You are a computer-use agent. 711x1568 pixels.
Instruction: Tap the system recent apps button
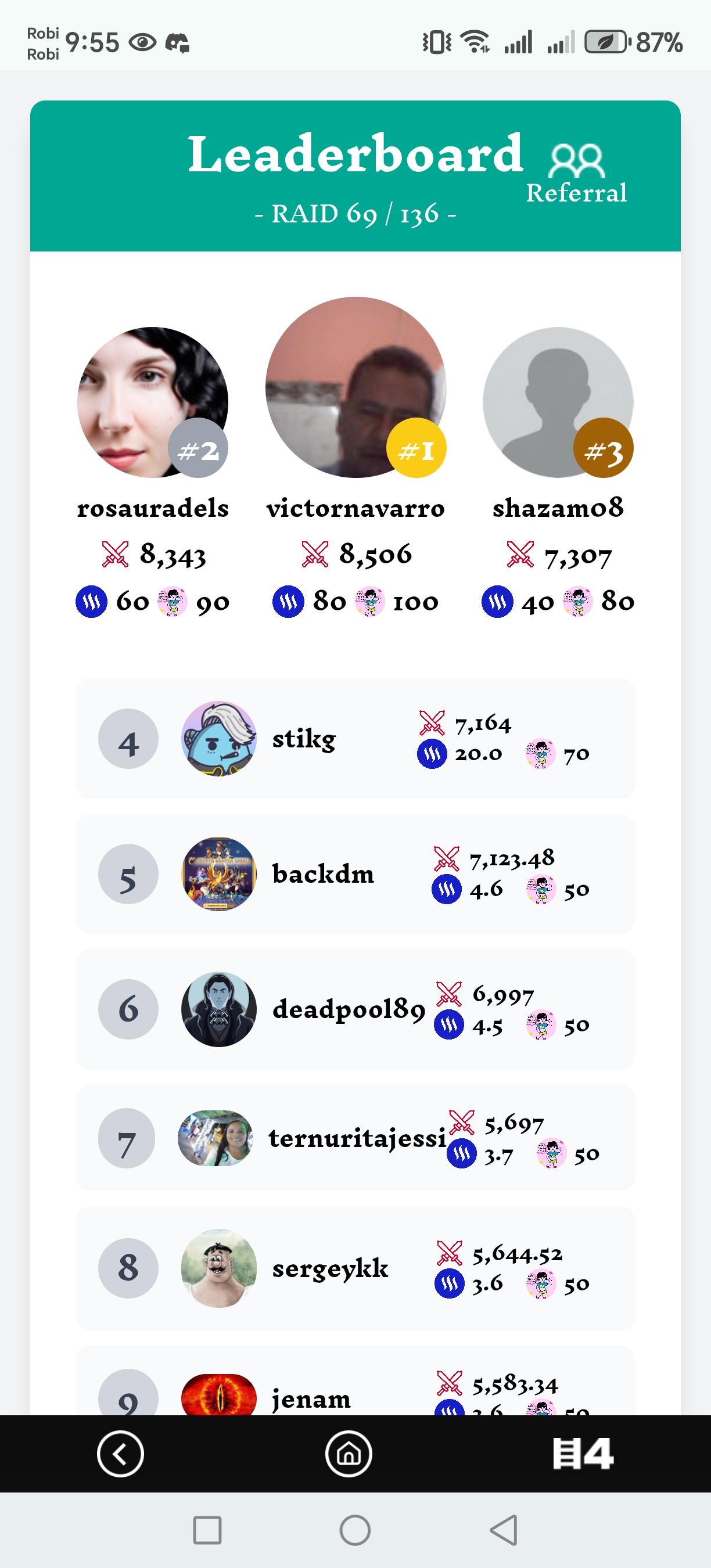pos(207,1530)
